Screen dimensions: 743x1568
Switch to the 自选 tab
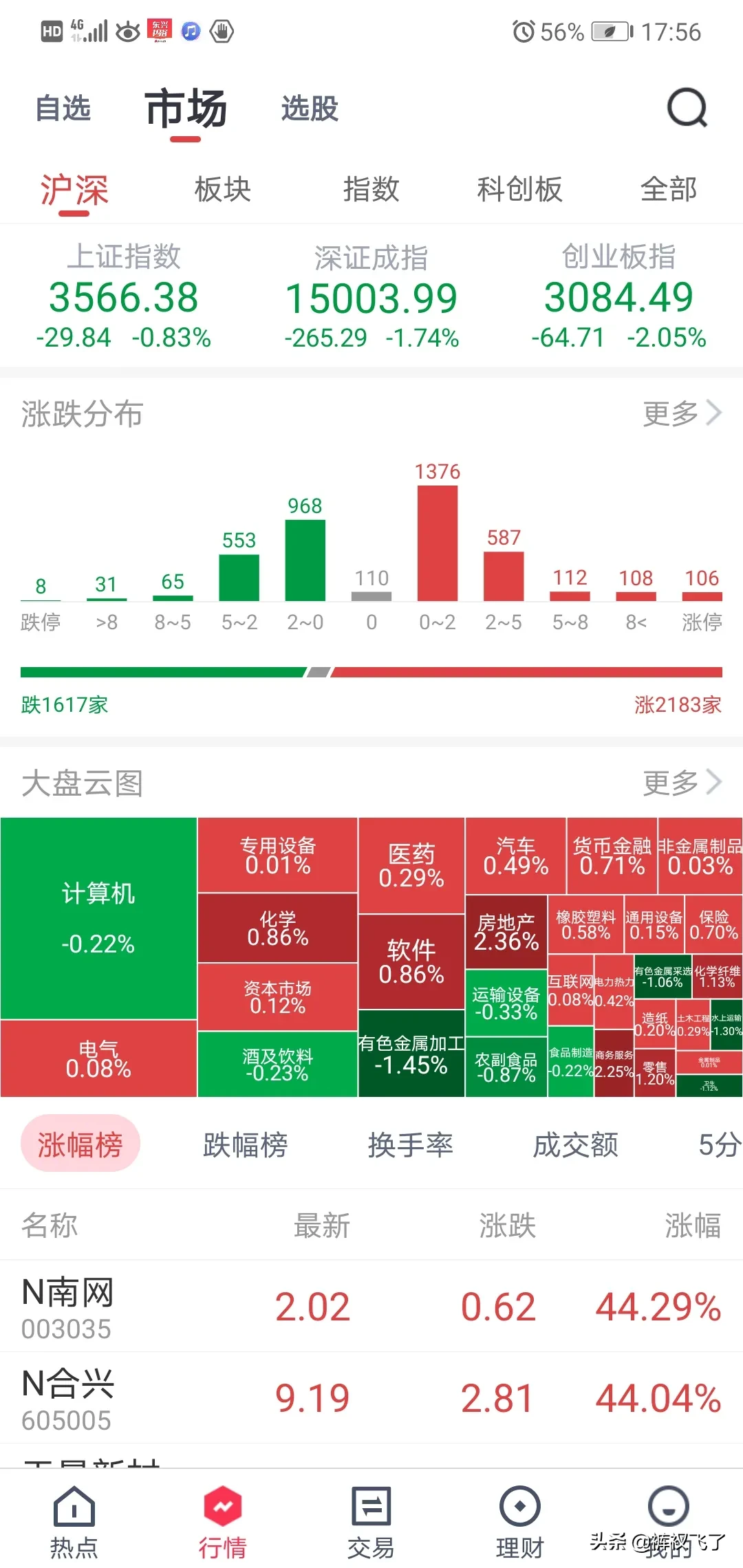click(x=63, y=109)
